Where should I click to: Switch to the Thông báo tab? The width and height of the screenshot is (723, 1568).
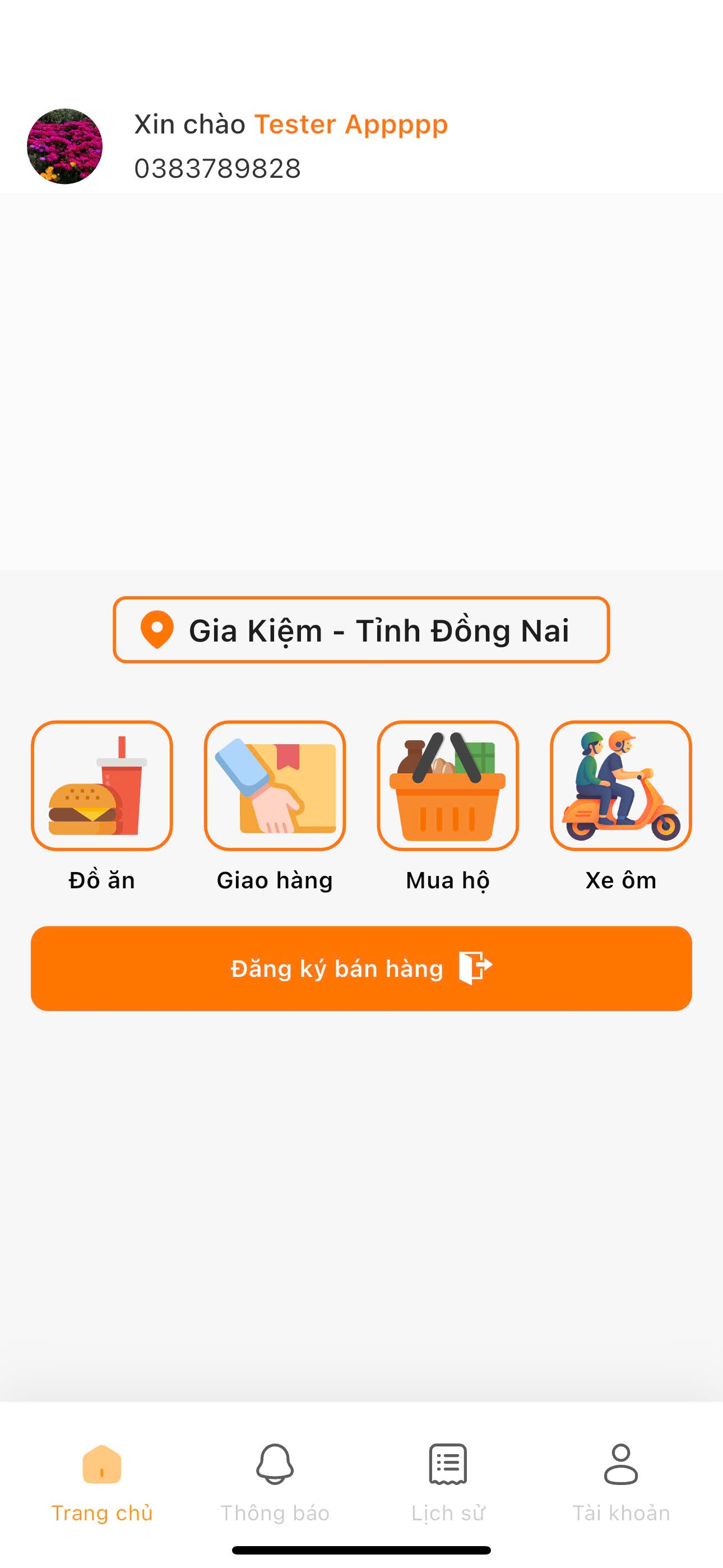click(x=275, y=1479)
